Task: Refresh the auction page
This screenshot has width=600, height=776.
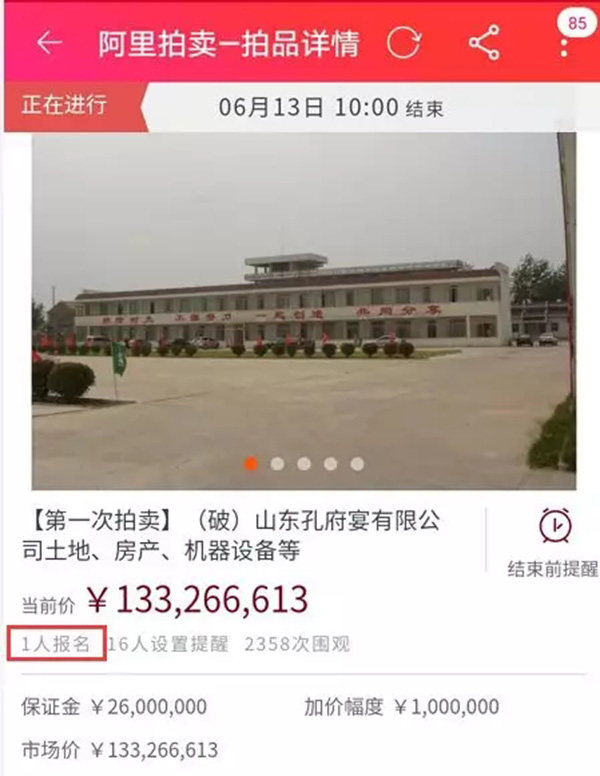Action: 404,43
